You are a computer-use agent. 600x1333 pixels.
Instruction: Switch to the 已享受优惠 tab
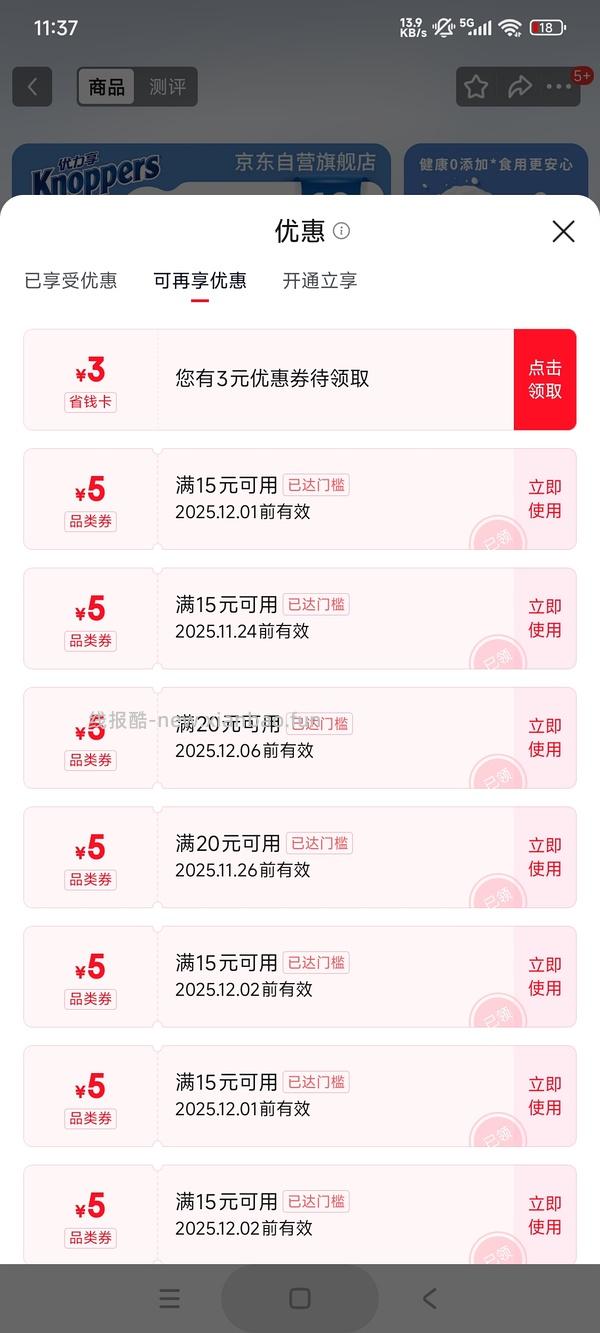click(71, 281)
